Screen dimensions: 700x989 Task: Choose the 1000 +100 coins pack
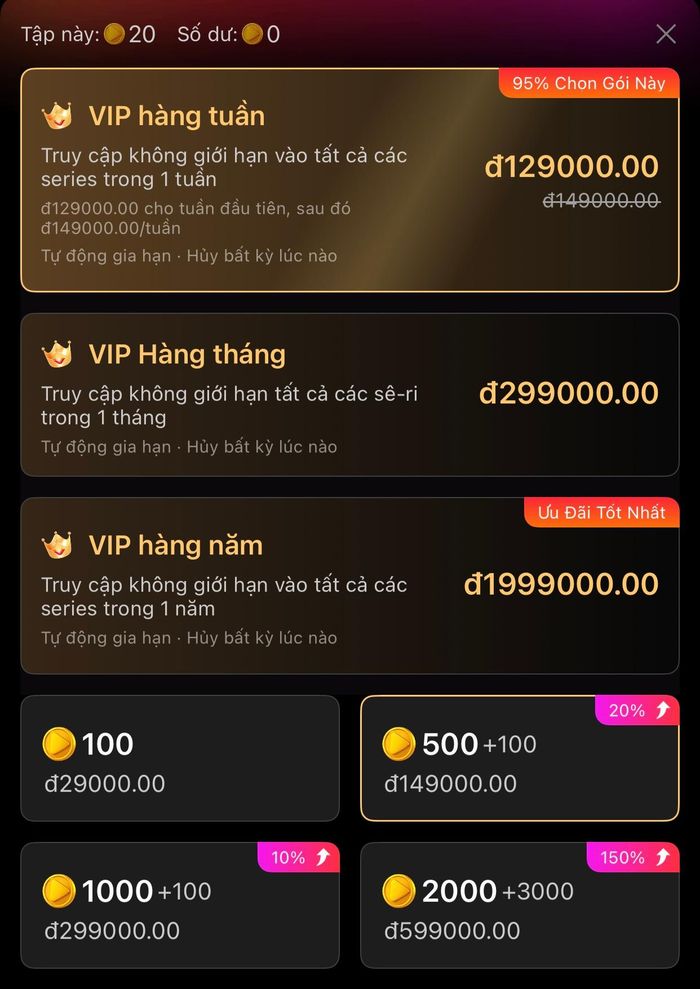[x=180, y=905]
